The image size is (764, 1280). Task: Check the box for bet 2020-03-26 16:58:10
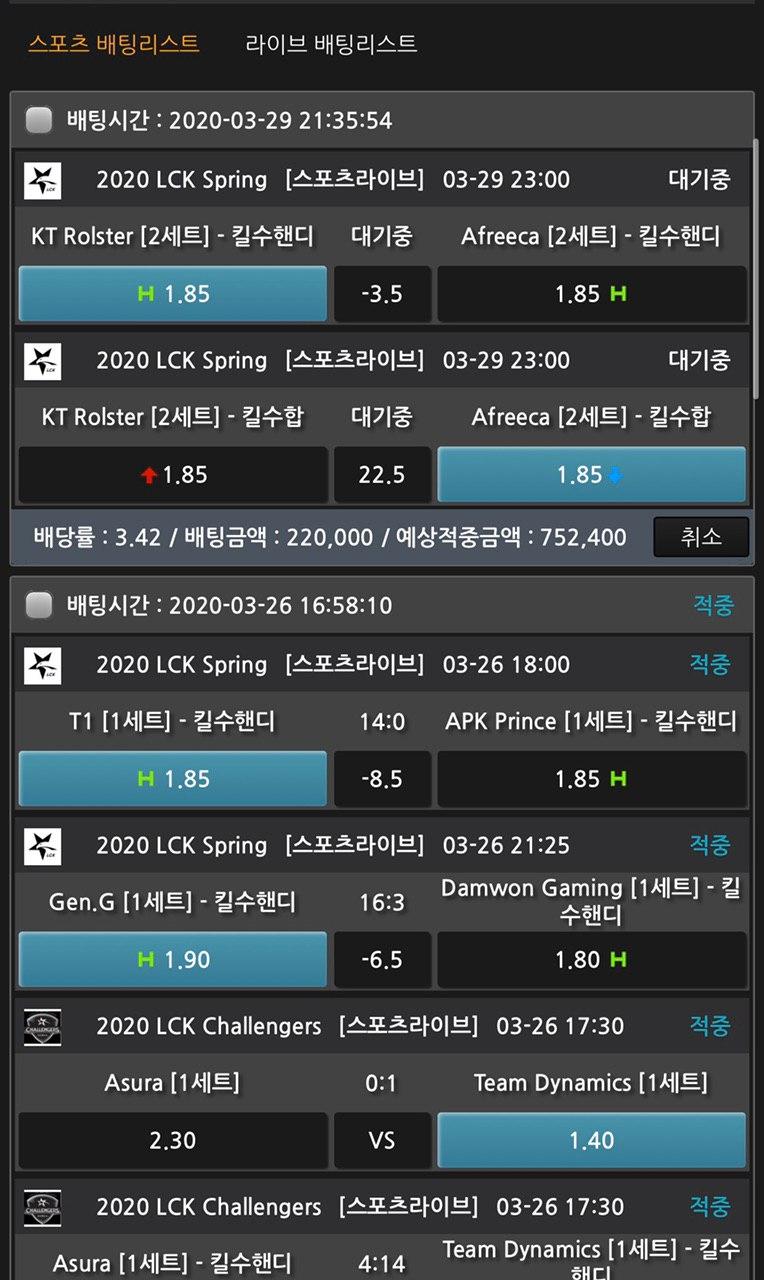tap(39, 605)
